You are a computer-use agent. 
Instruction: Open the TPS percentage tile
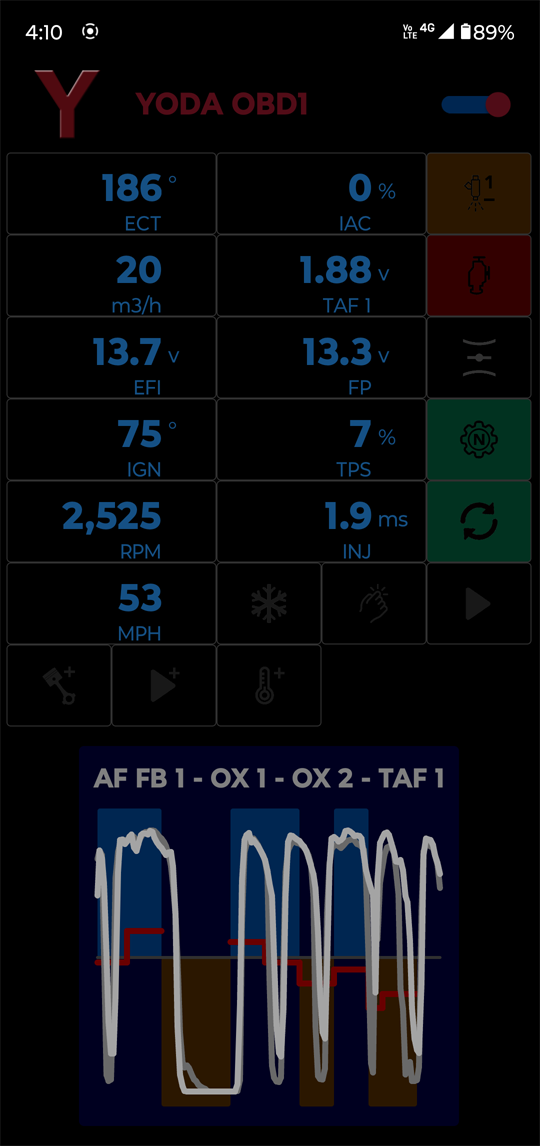(x=322, y=439)
